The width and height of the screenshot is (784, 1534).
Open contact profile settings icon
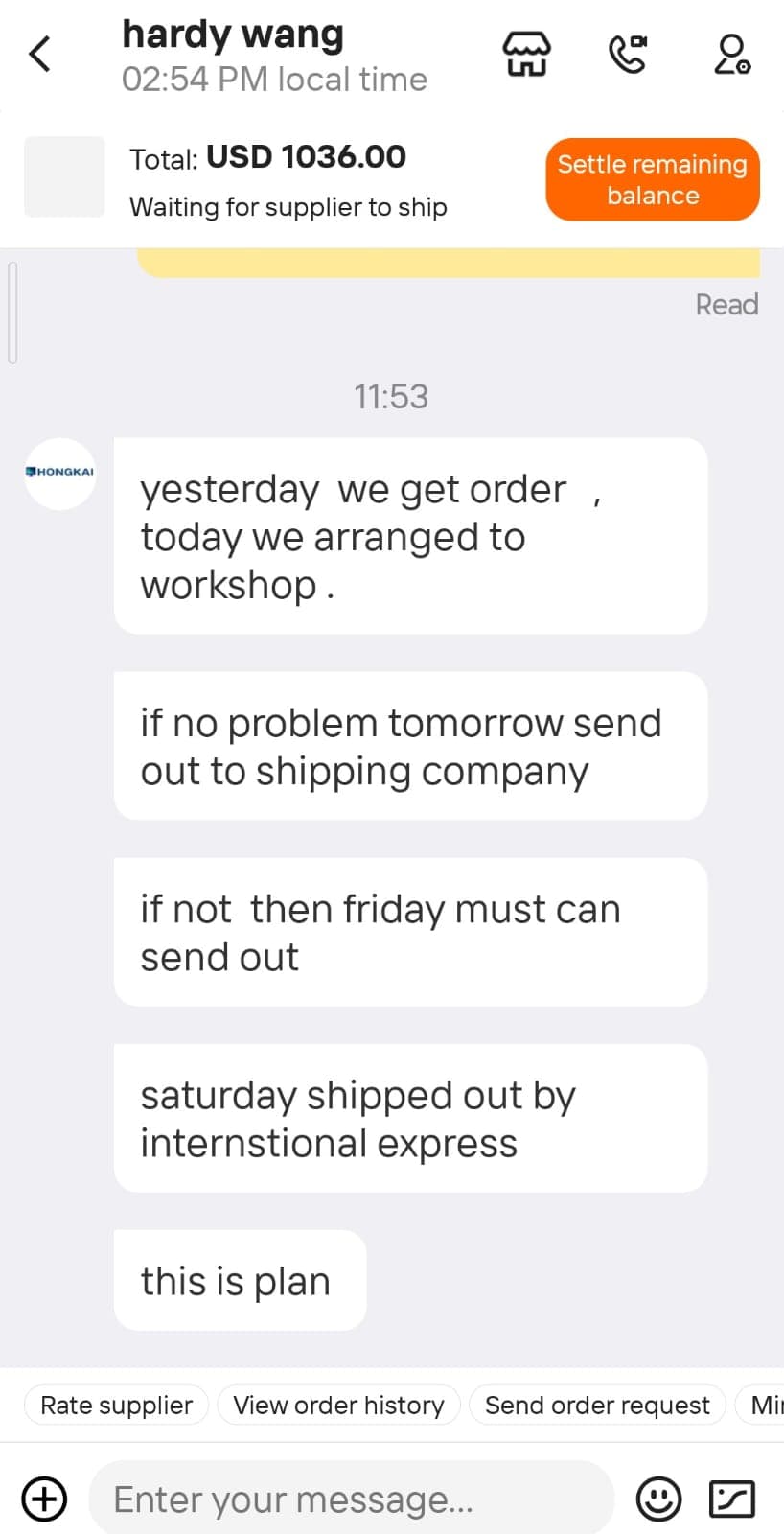point(732,54)
